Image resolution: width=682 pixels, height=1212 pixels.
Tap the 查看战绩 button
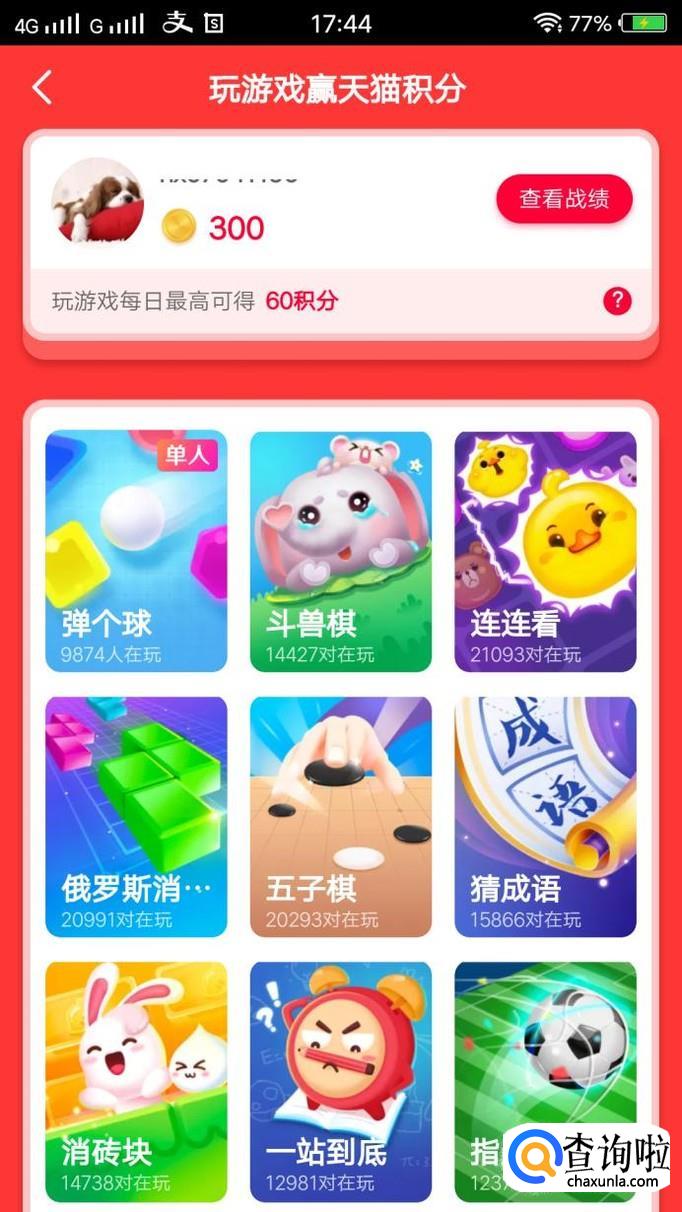coord(564,199)
